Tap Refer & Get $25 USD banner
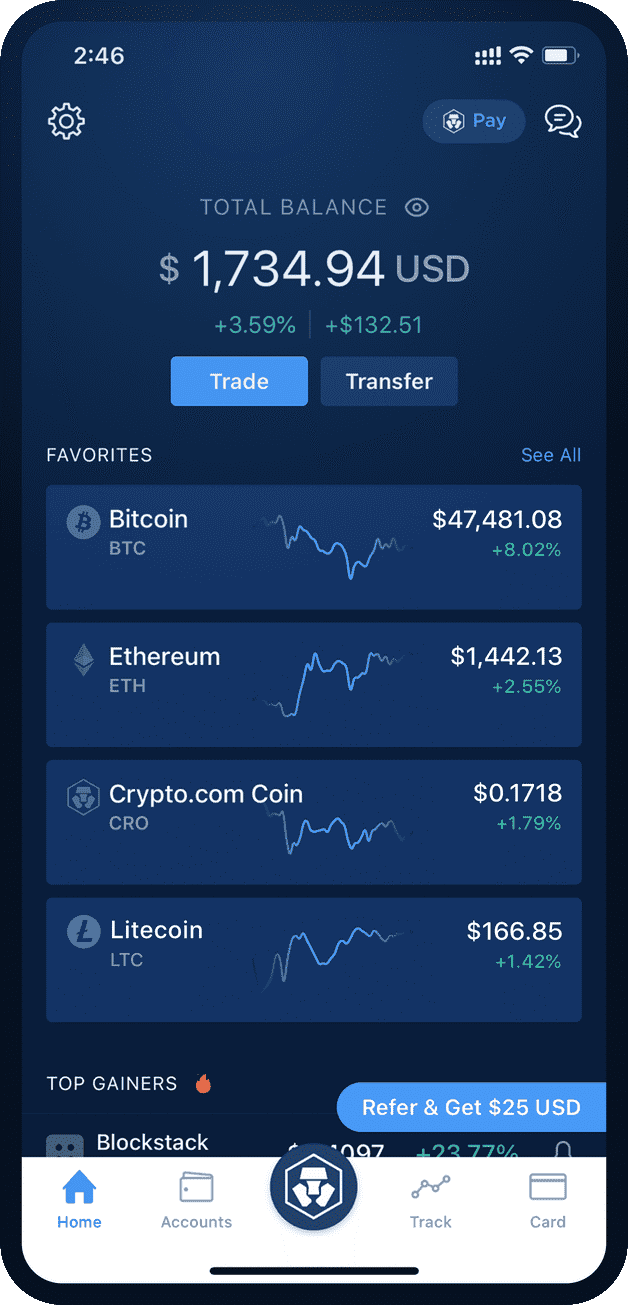 click(471, 1107)
